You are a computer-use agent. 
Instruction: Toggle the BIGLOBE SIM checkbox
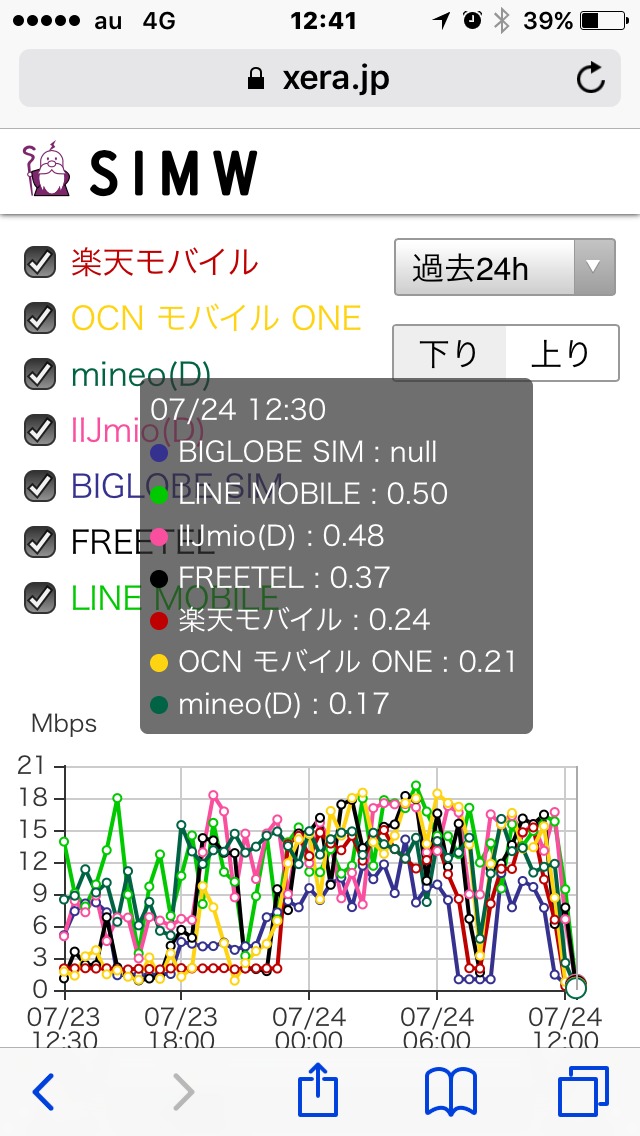[x=40, y=487]
